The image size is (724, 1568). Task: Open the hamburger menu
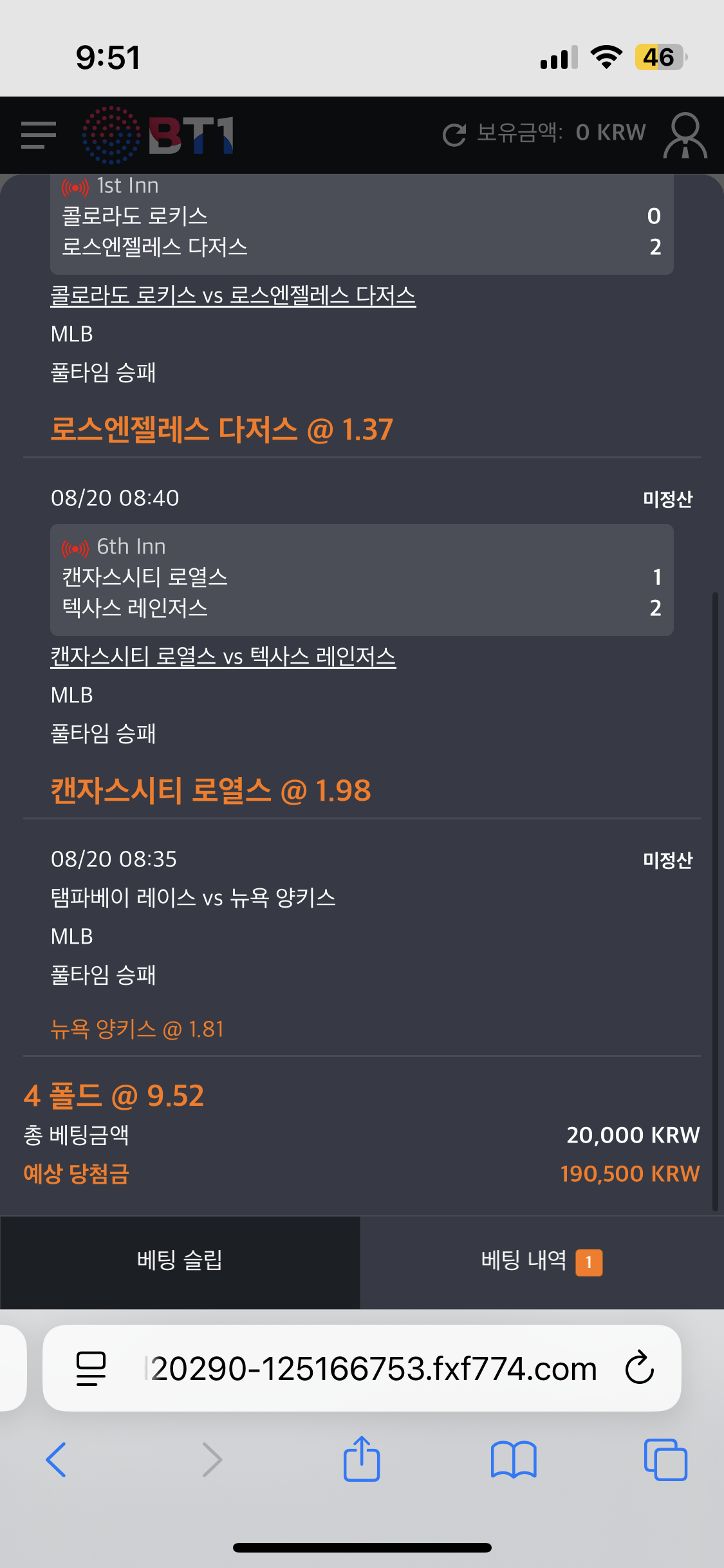39,135
